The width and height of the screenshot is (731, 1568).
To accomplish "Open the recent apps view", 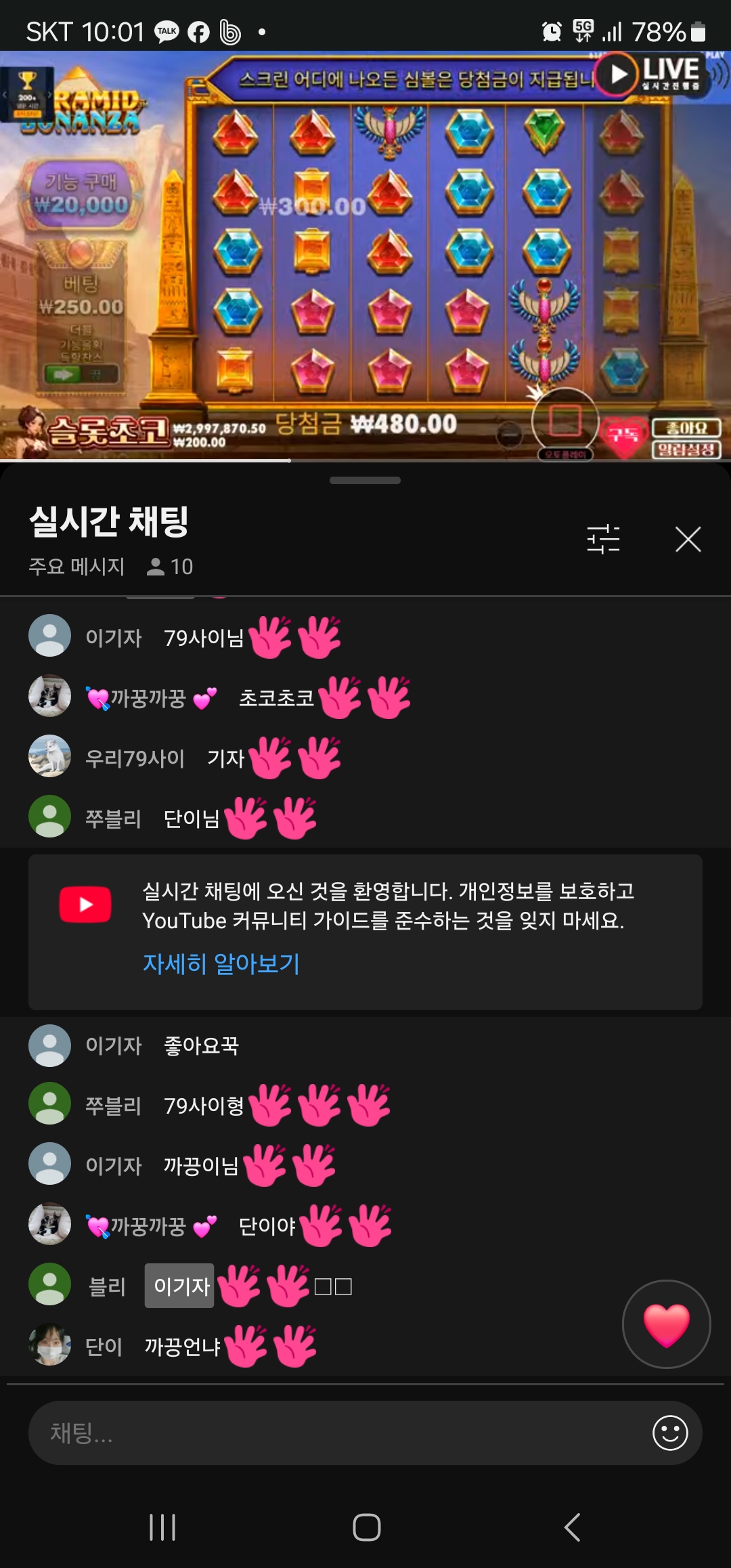I will pos(162,1527).
